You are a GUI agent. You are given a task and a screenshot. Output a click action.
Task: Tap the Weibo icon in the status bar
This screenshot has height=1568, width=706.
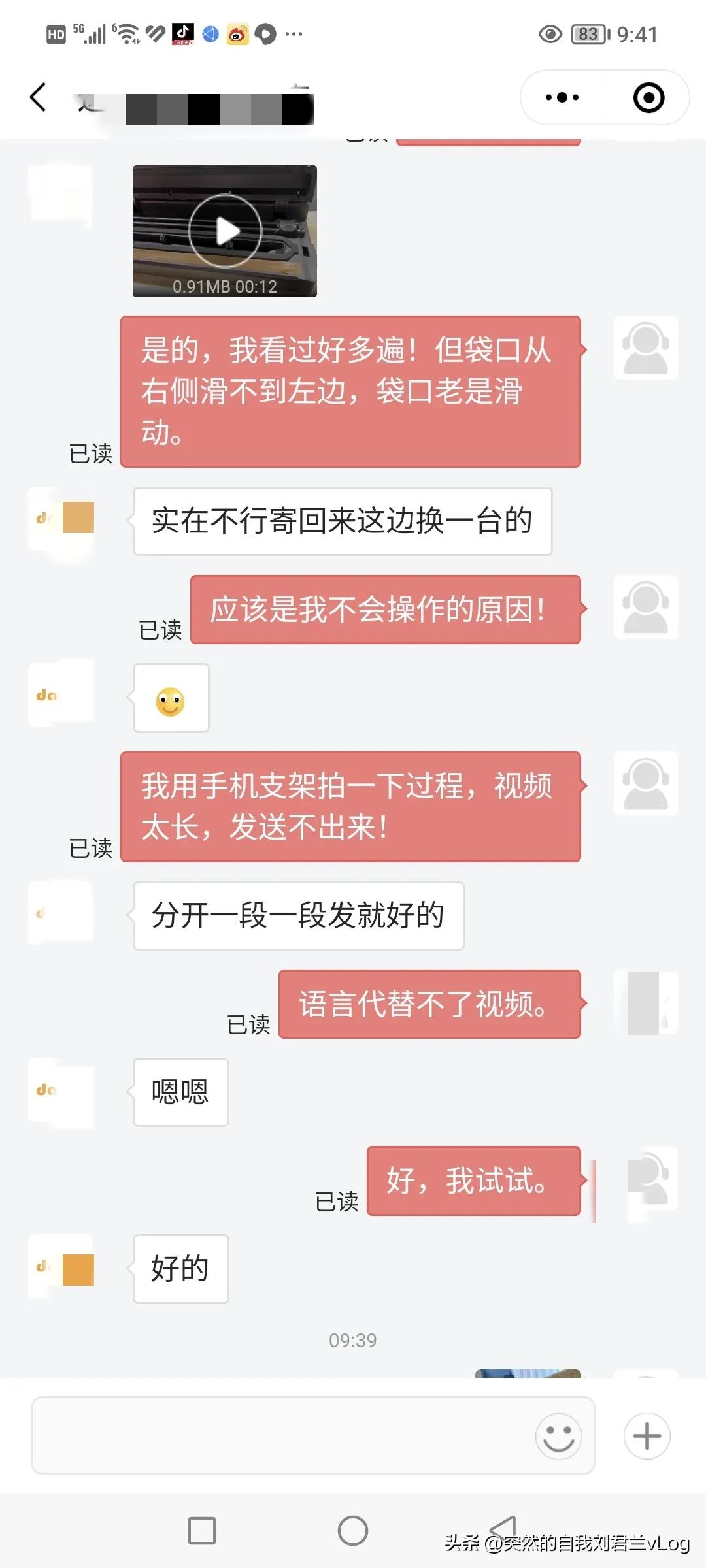tap(237, 34)
